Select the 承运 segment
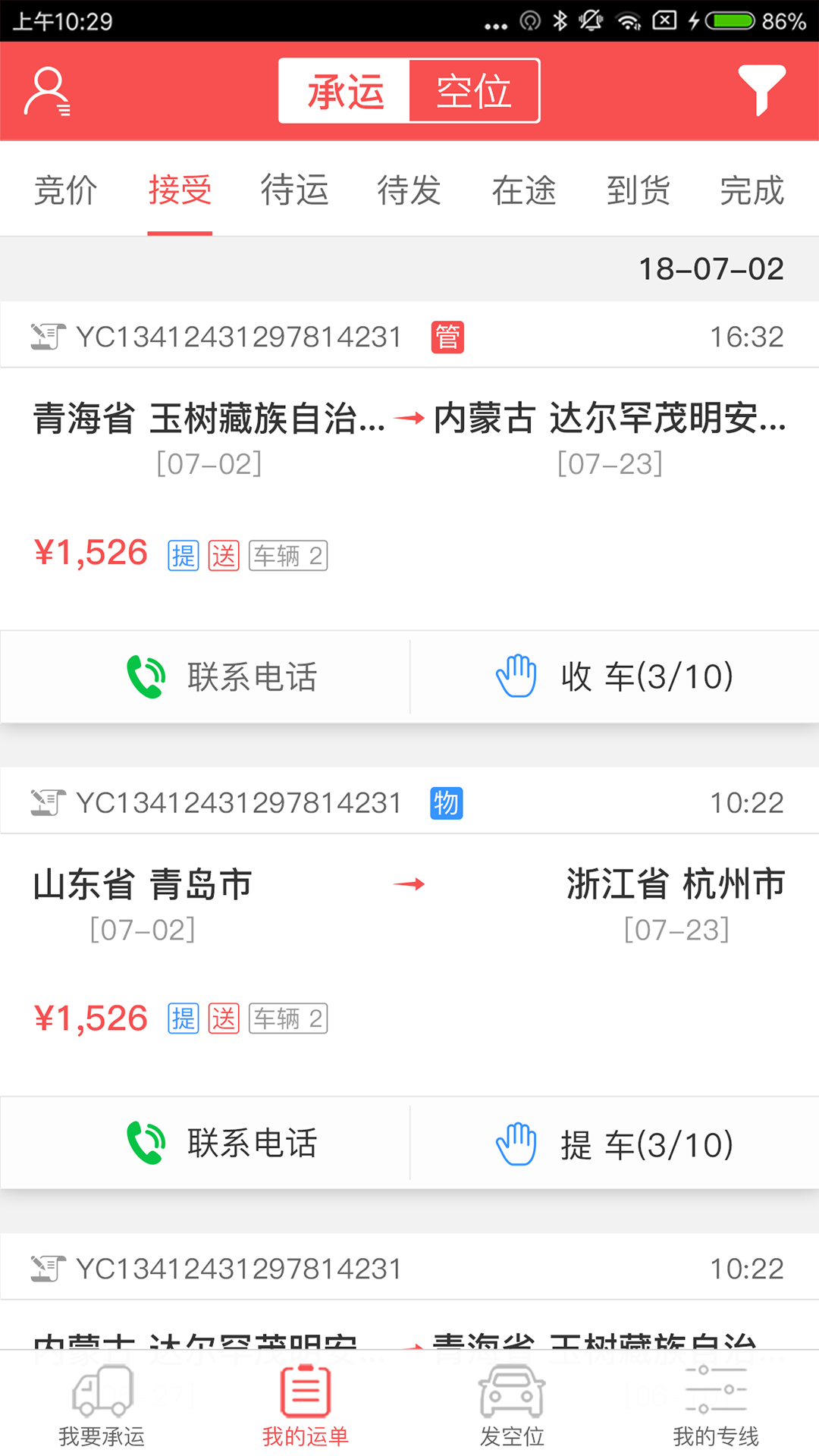The width and height of the screenshot is (819, 1456). point(345,91)
